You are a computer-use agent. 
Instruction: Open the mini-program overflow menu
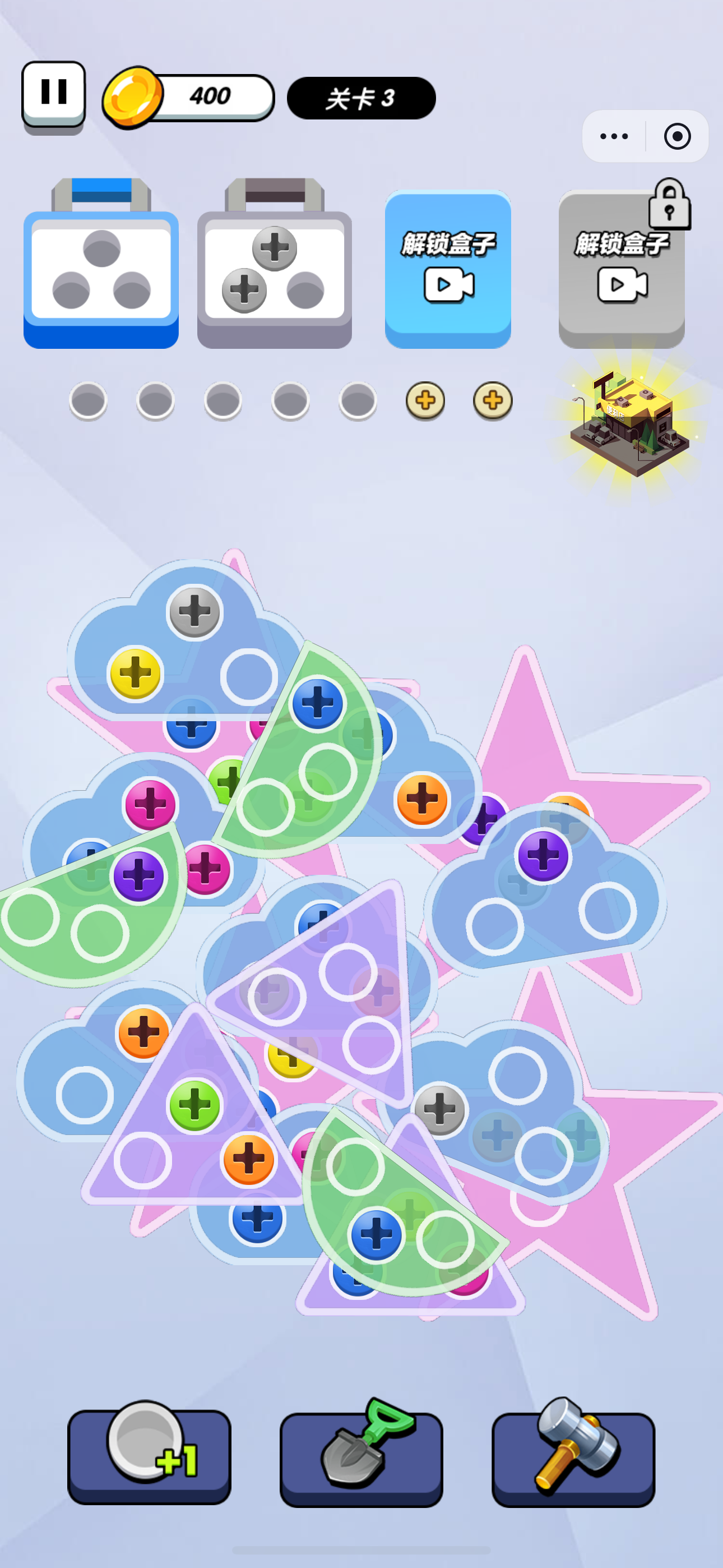[x=614, y=136]
